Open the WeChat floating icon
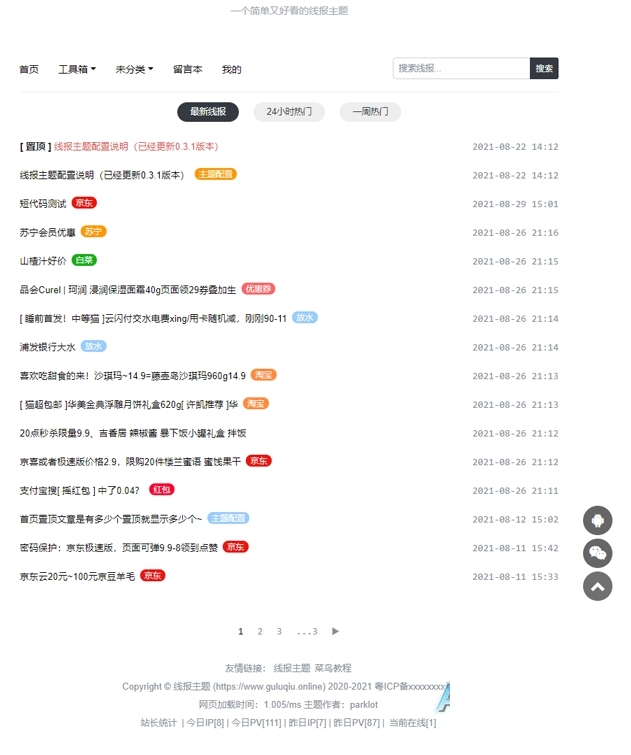Image resolution: width=631 pixels, height=755 pixels. [x=597, y=553]
